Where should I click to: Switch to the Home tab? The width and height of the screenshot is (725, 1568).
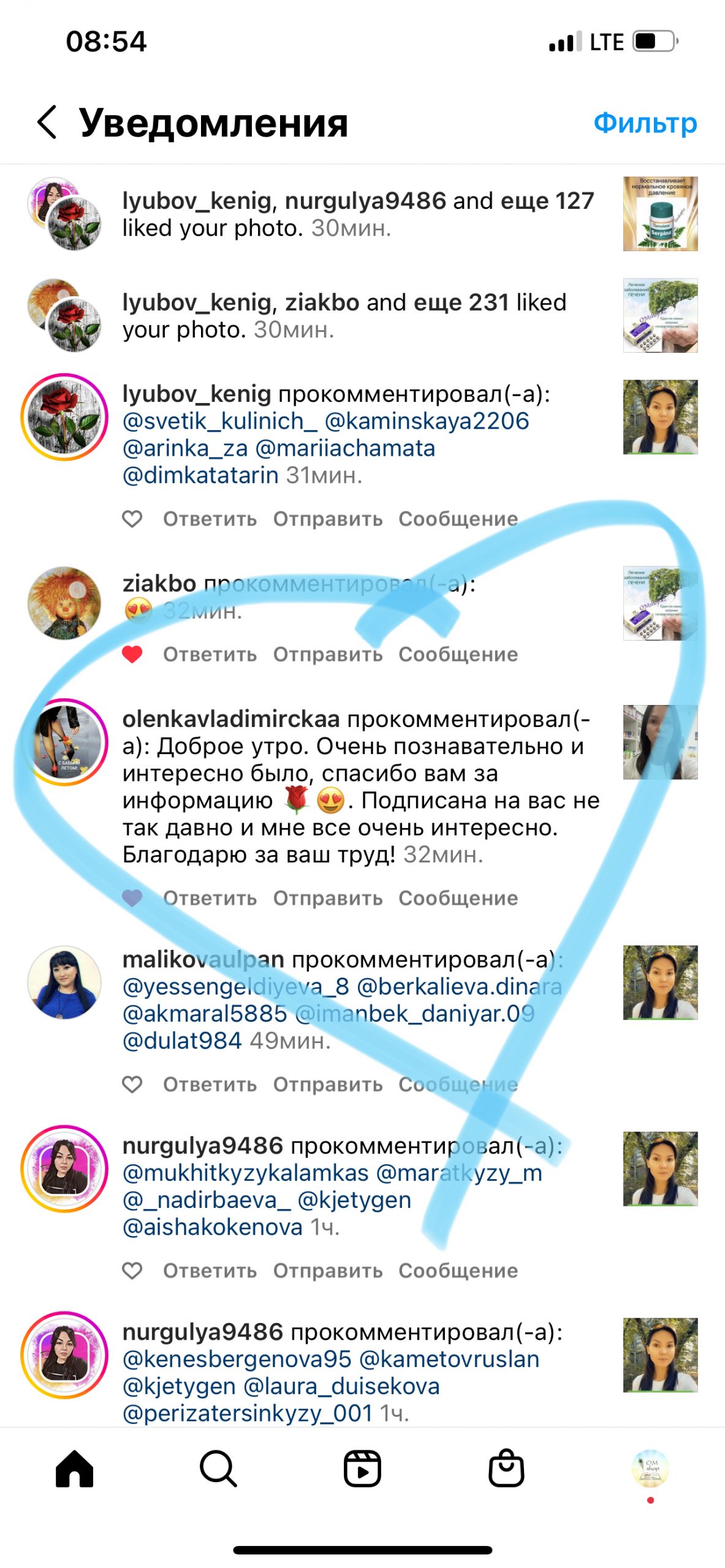click(x=74, y=1468)
